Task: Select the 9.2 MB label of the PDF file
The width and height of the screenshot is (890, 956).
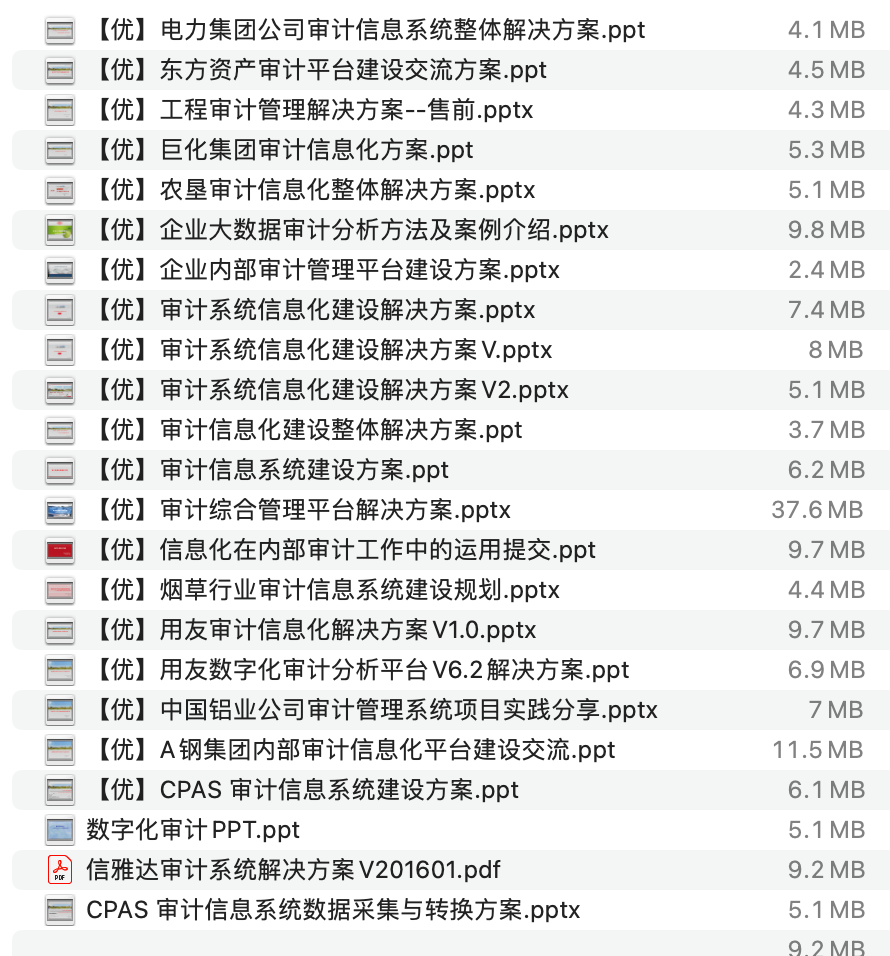Action: click(848, 870)
